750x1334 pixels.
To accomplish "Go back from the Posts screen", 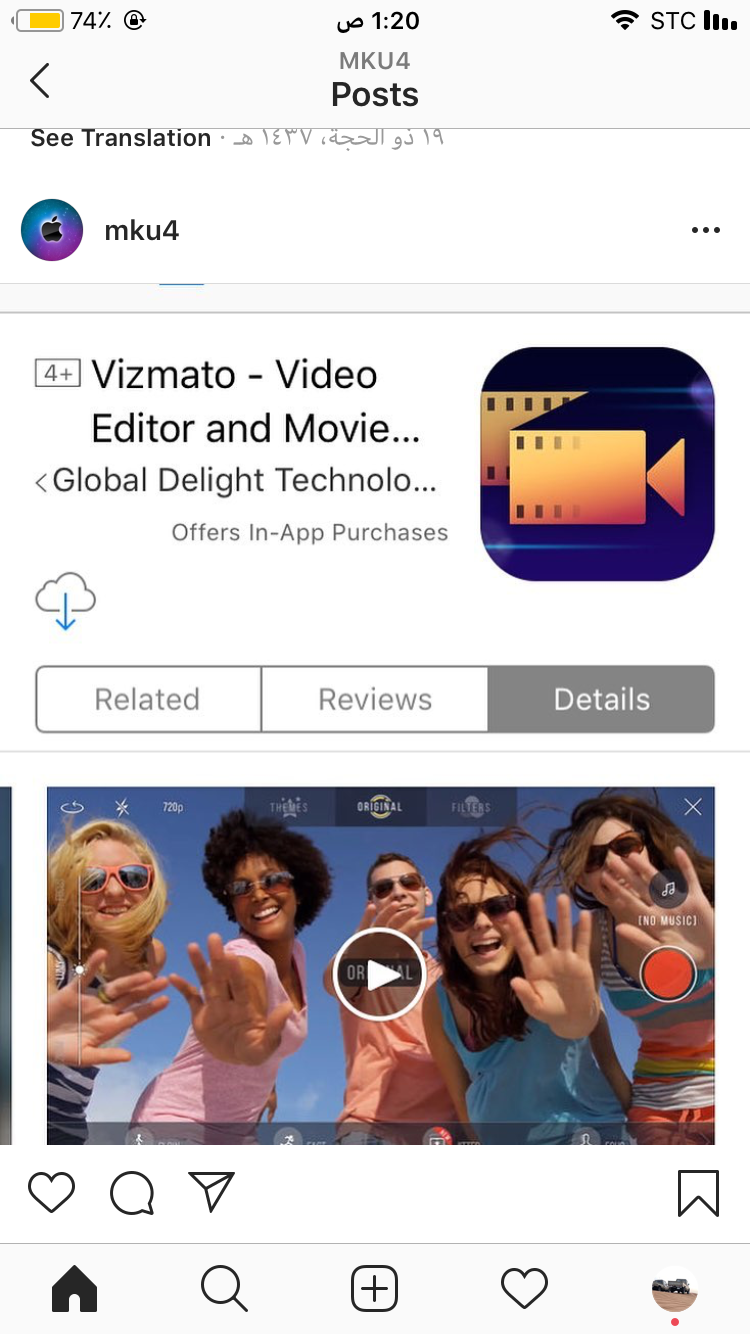I will (x=40, y=80).
